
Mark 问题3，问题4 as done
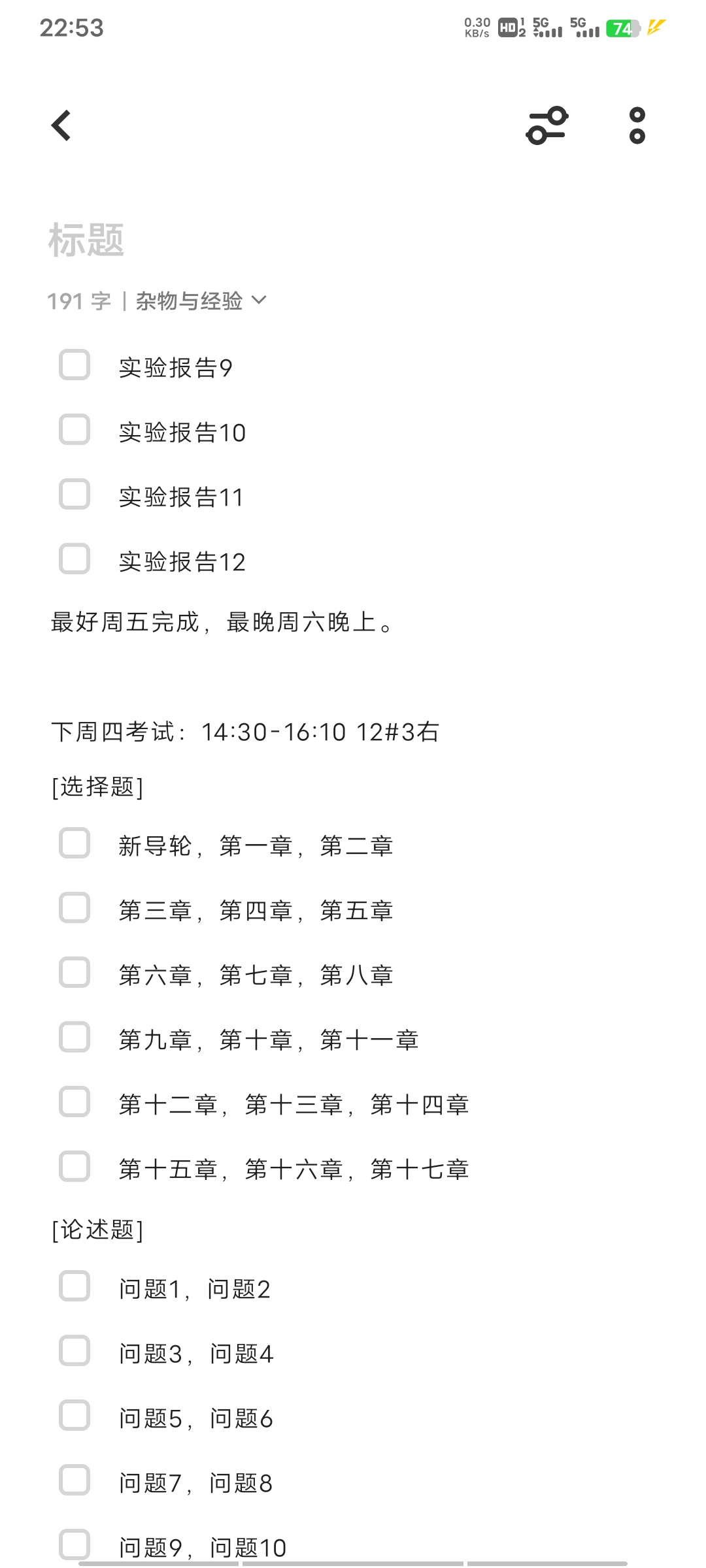[75, 1350]
